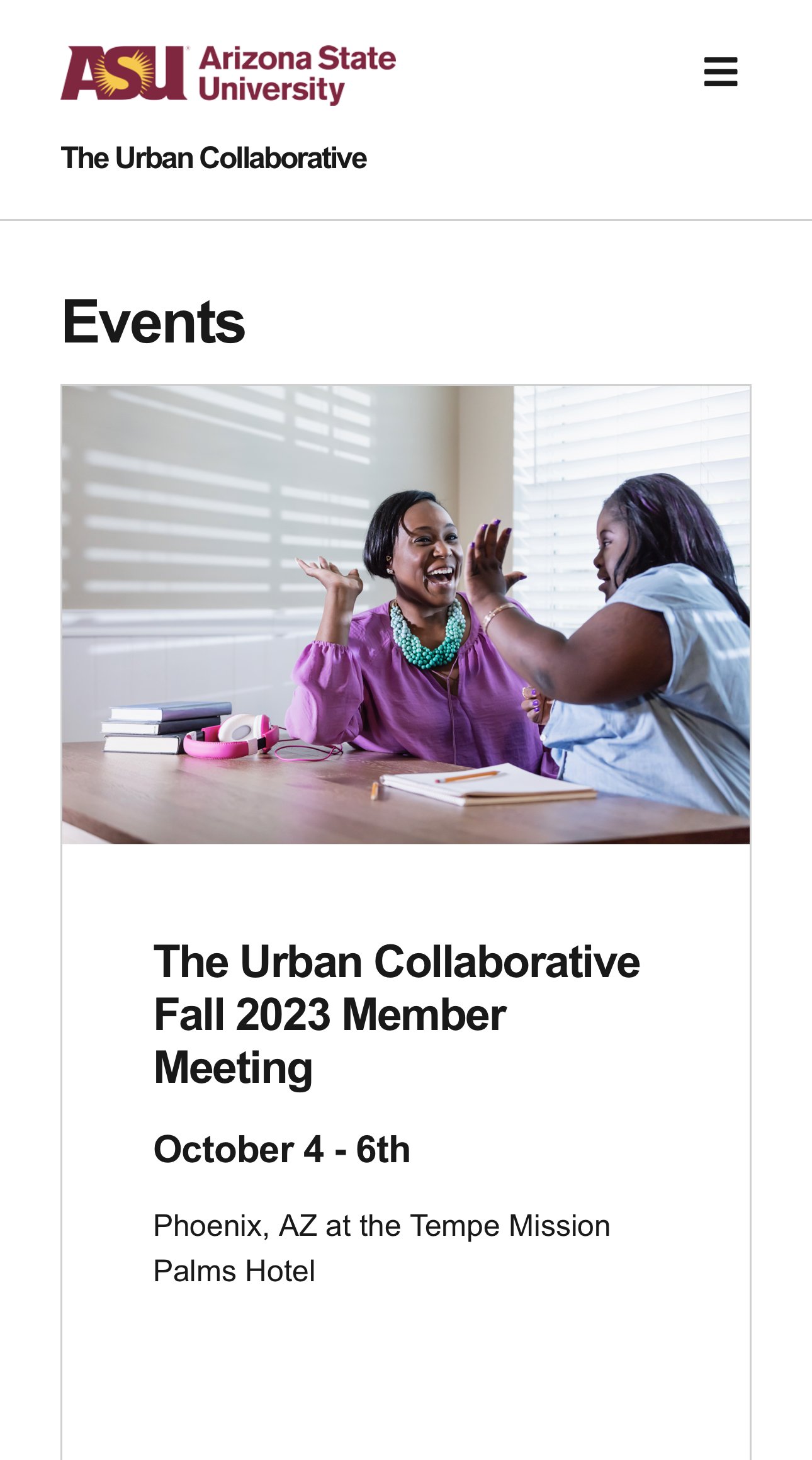Open The Urban Collaborative site title link

click(214, 158)
